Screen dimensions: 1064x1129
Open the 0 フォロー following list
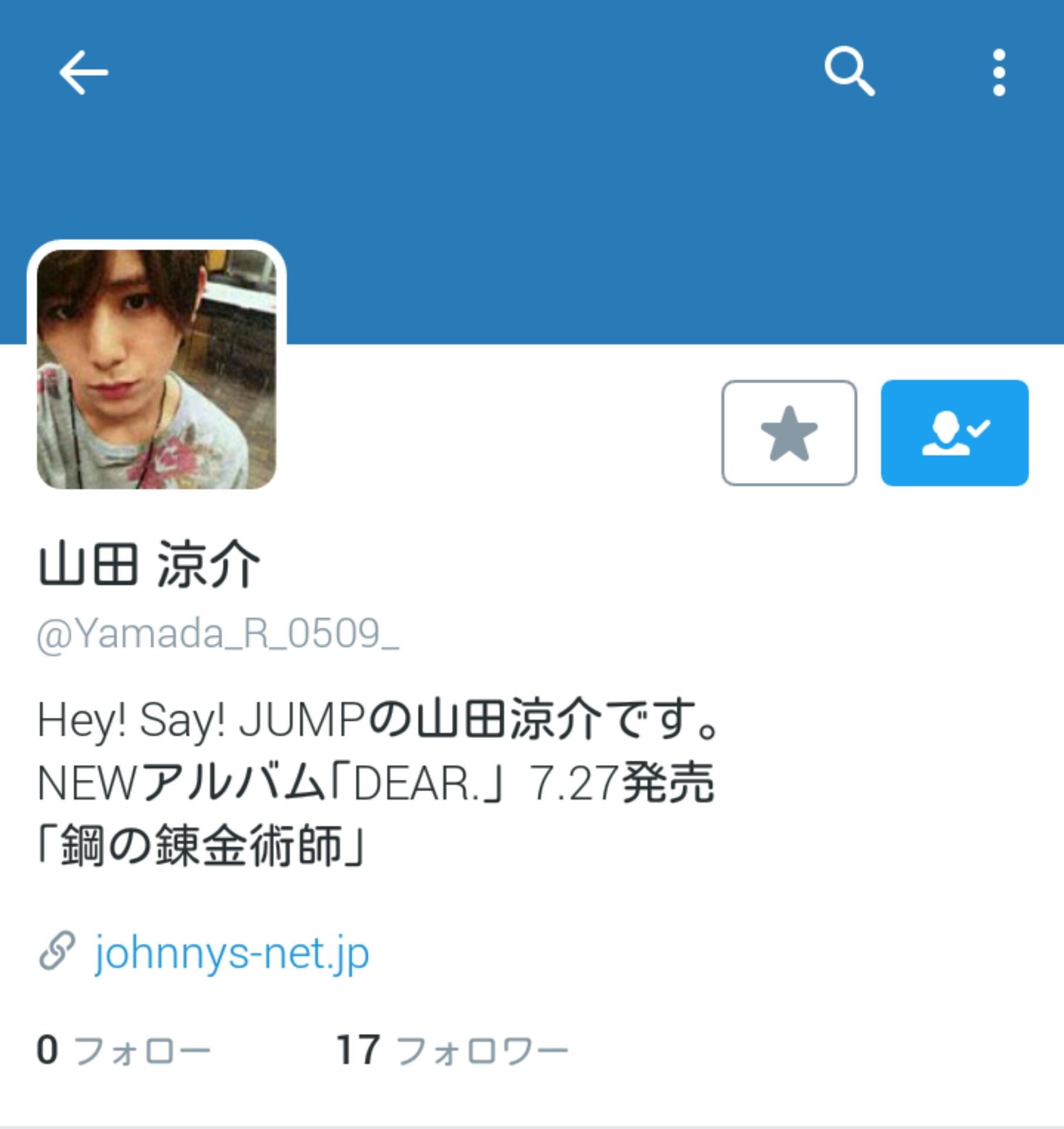tap(124, 1050)
